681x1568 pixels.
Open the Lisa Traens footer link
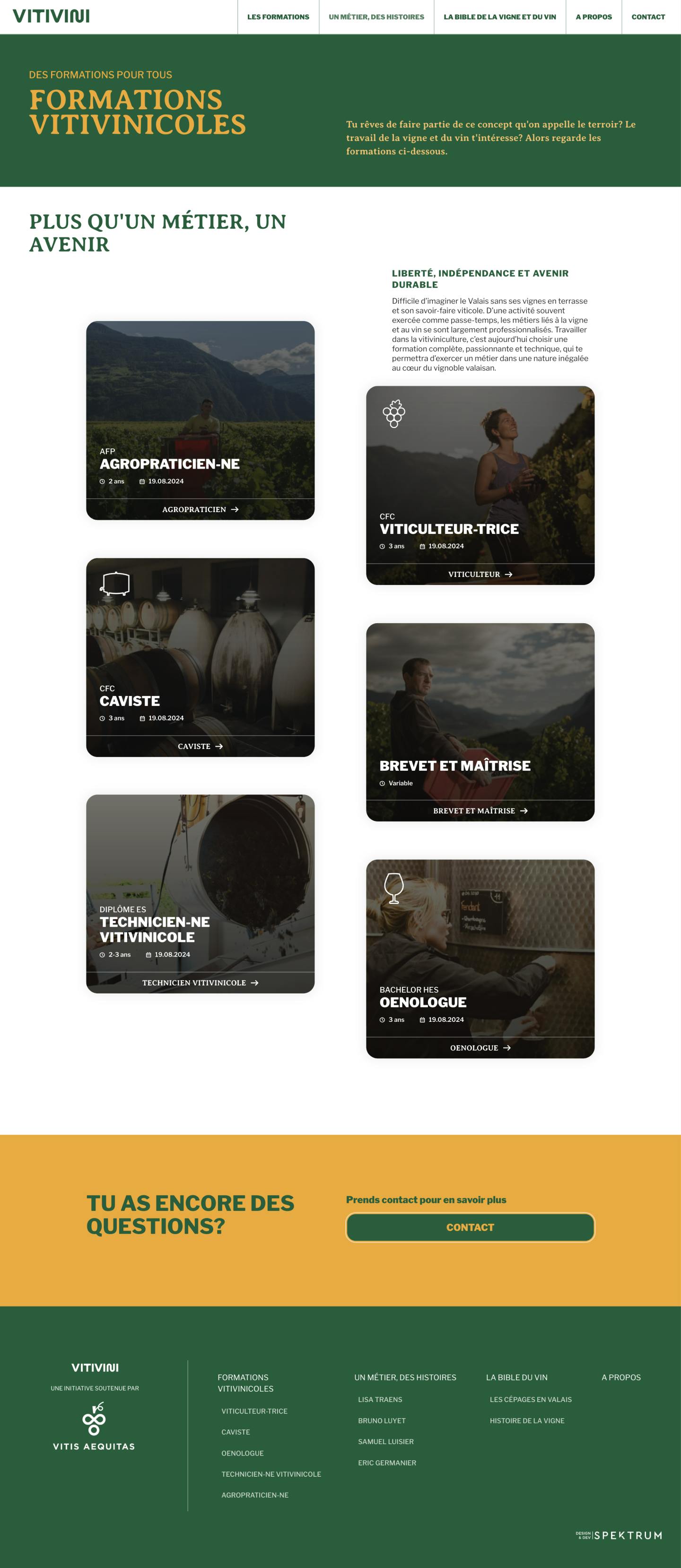click(380, 1399)
